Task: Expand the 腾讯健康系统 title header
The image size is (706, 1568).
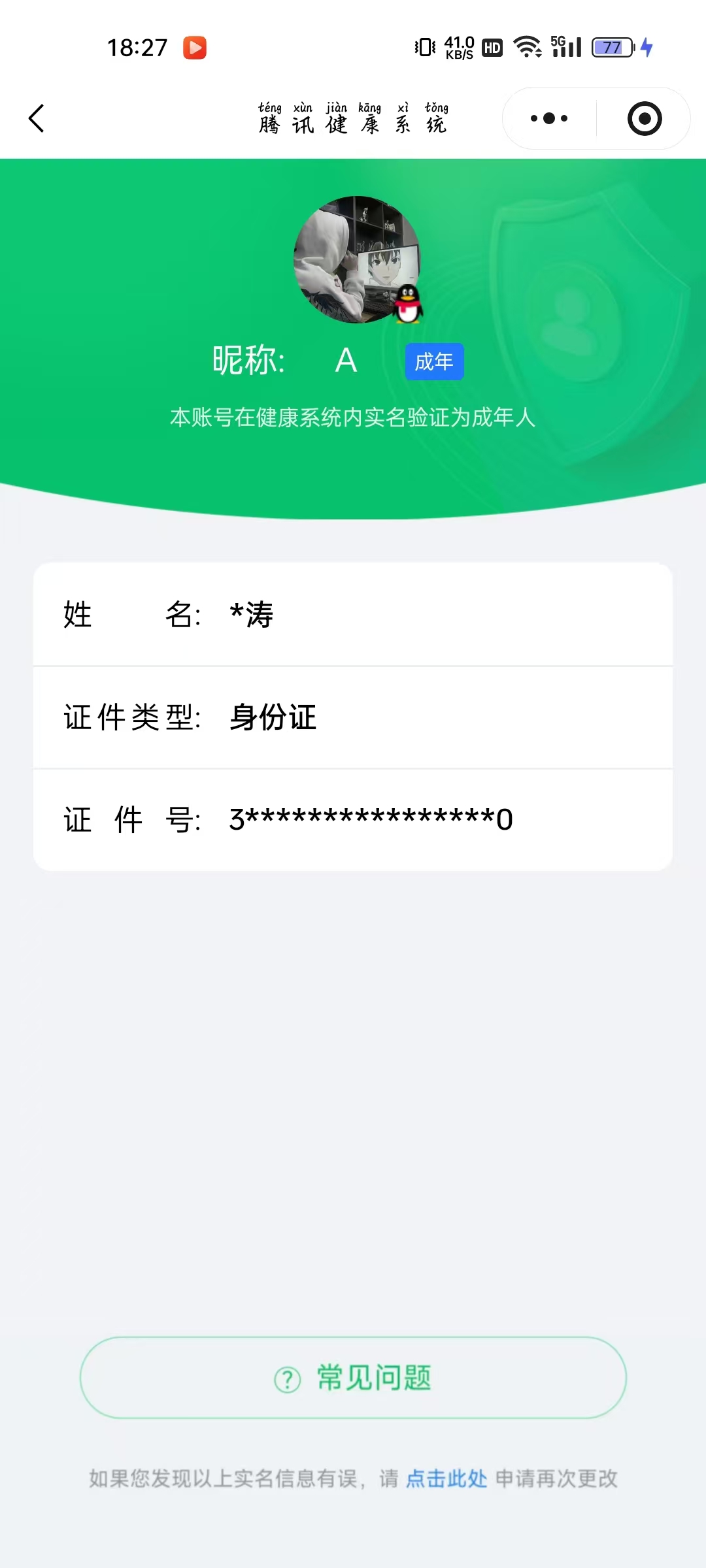Action: [x=353, y=118]
